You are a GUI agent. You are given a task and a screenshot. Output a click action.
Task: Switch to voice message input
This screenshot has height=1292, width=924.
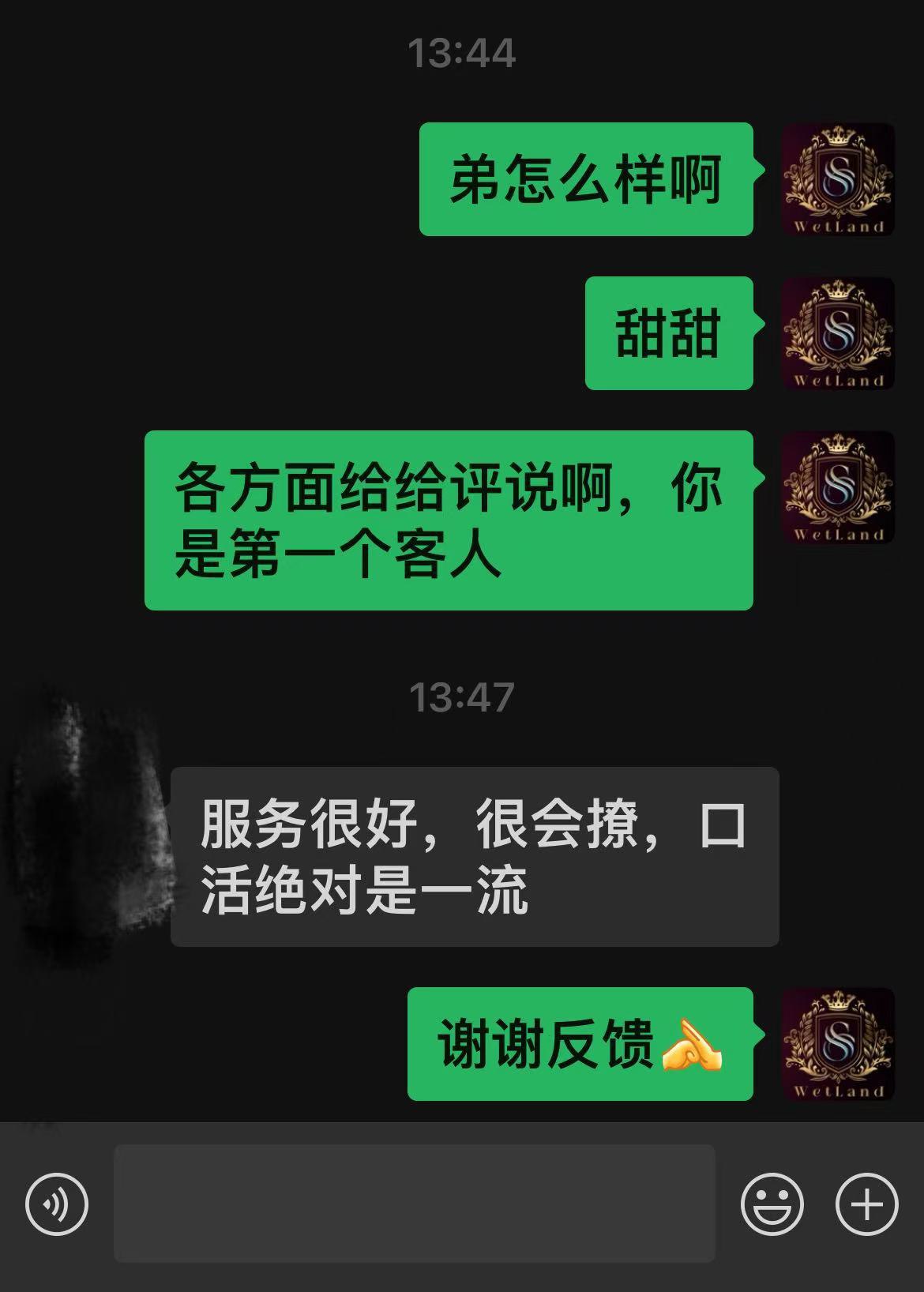click(56, 1204)
